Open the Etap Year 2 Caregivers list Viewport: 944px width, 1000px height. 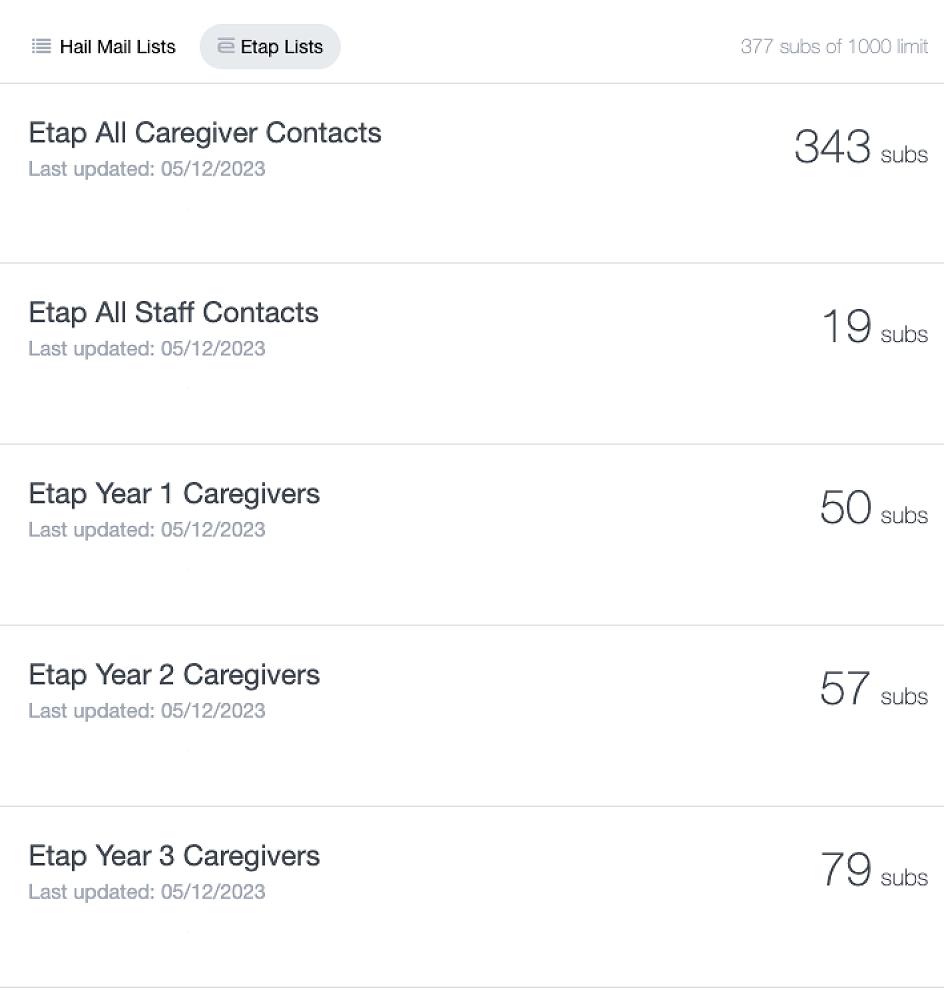[173, 675]
